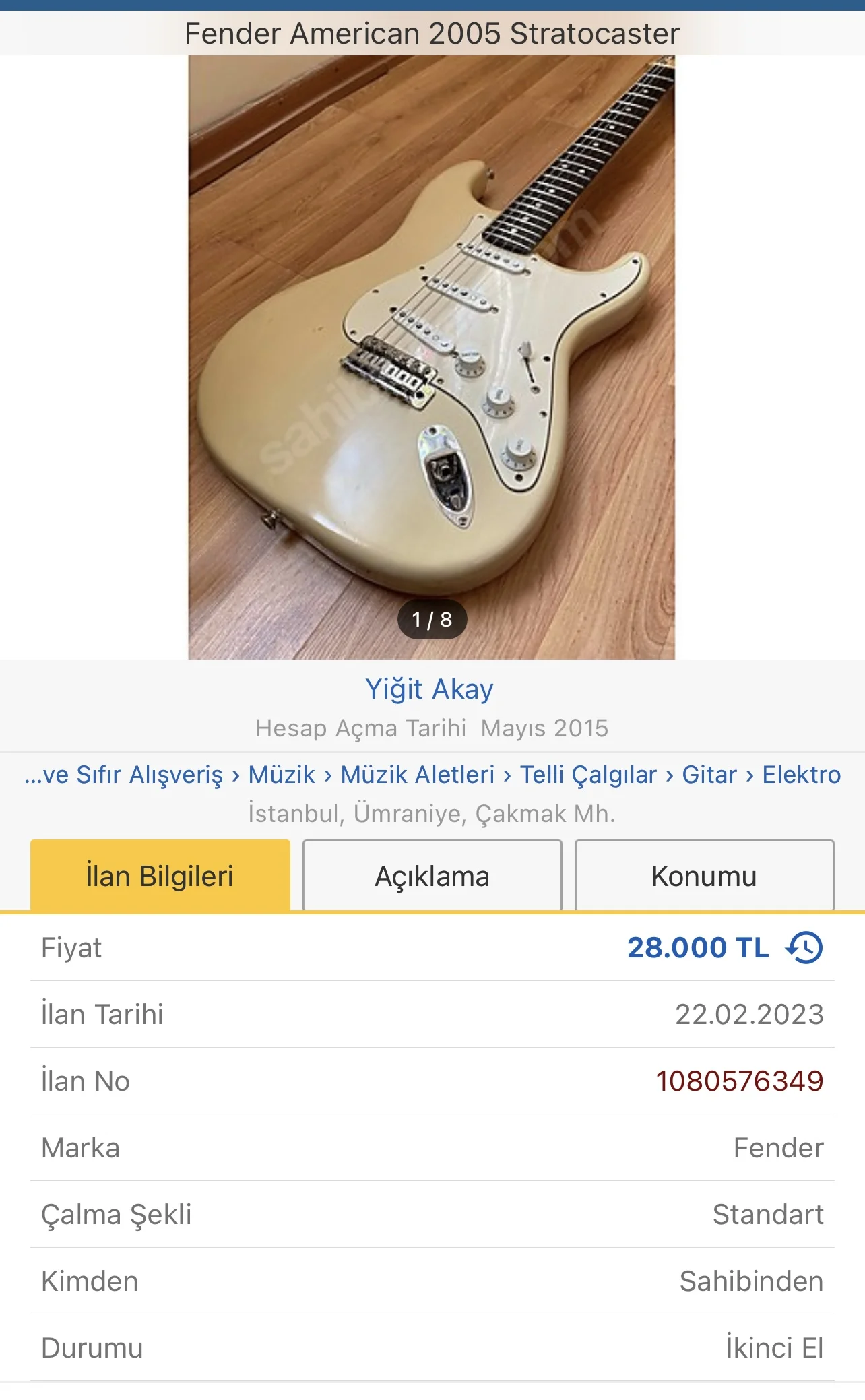Switch to the Açıklama tab
The image size is (865, 1400).
[x=432, y=876]
